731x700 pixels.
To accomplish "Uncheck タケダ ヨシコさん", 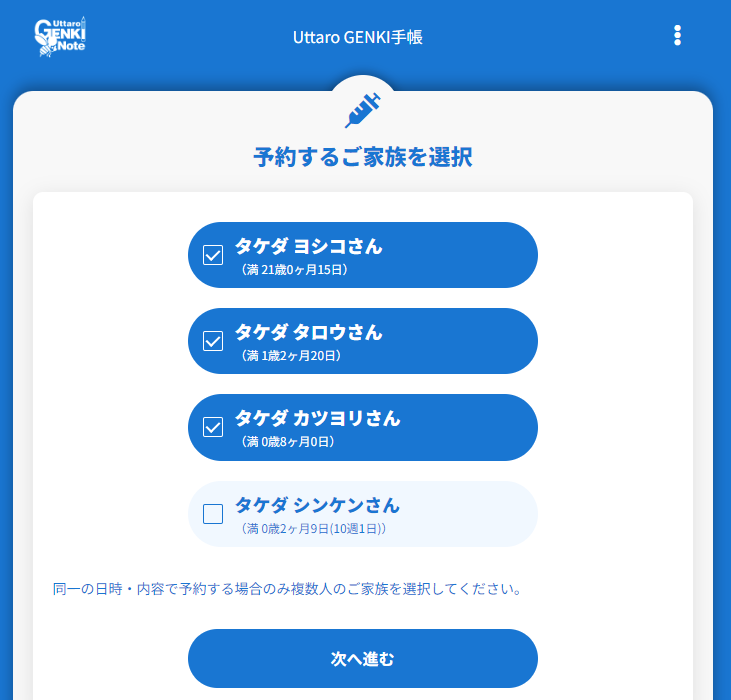I will point(213,255).
